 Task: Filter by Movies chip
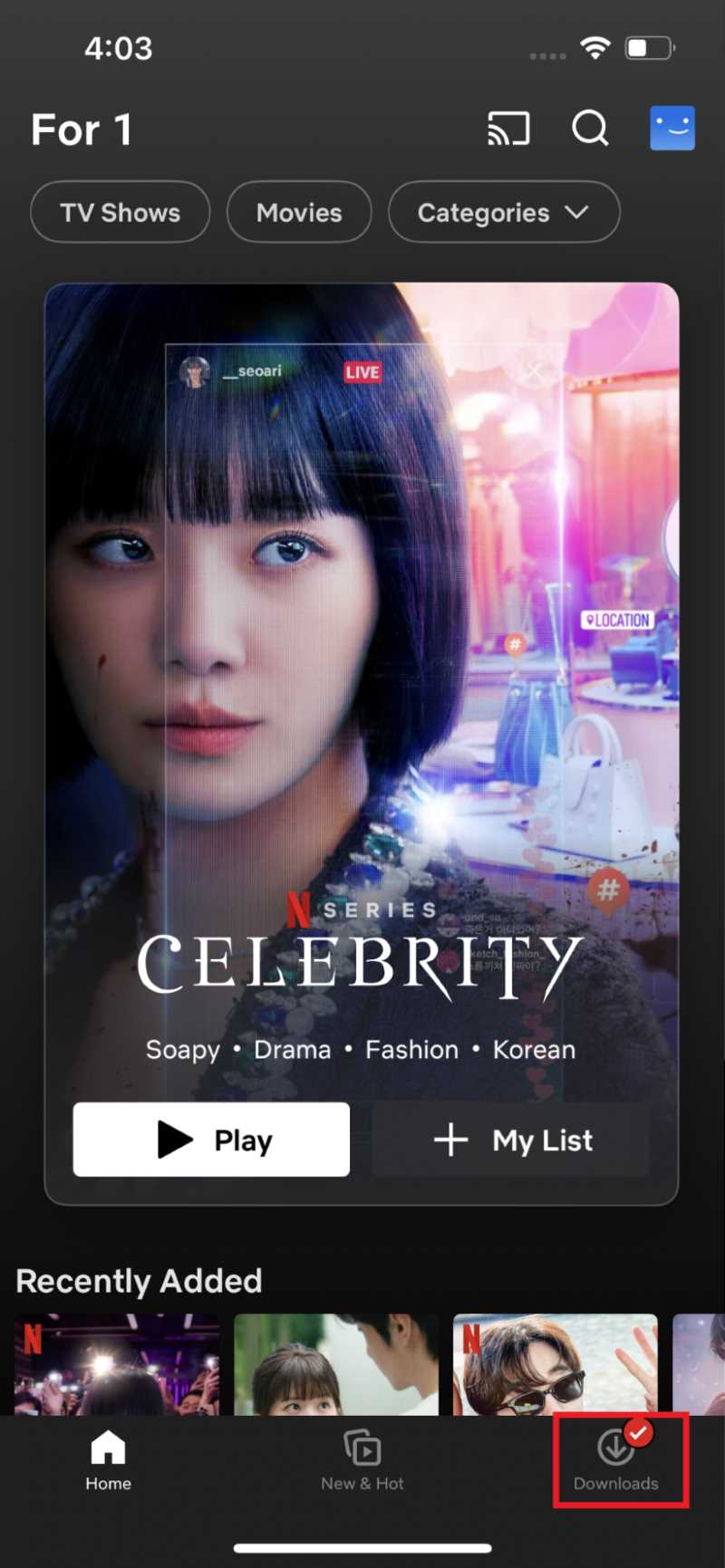[299, 213]
